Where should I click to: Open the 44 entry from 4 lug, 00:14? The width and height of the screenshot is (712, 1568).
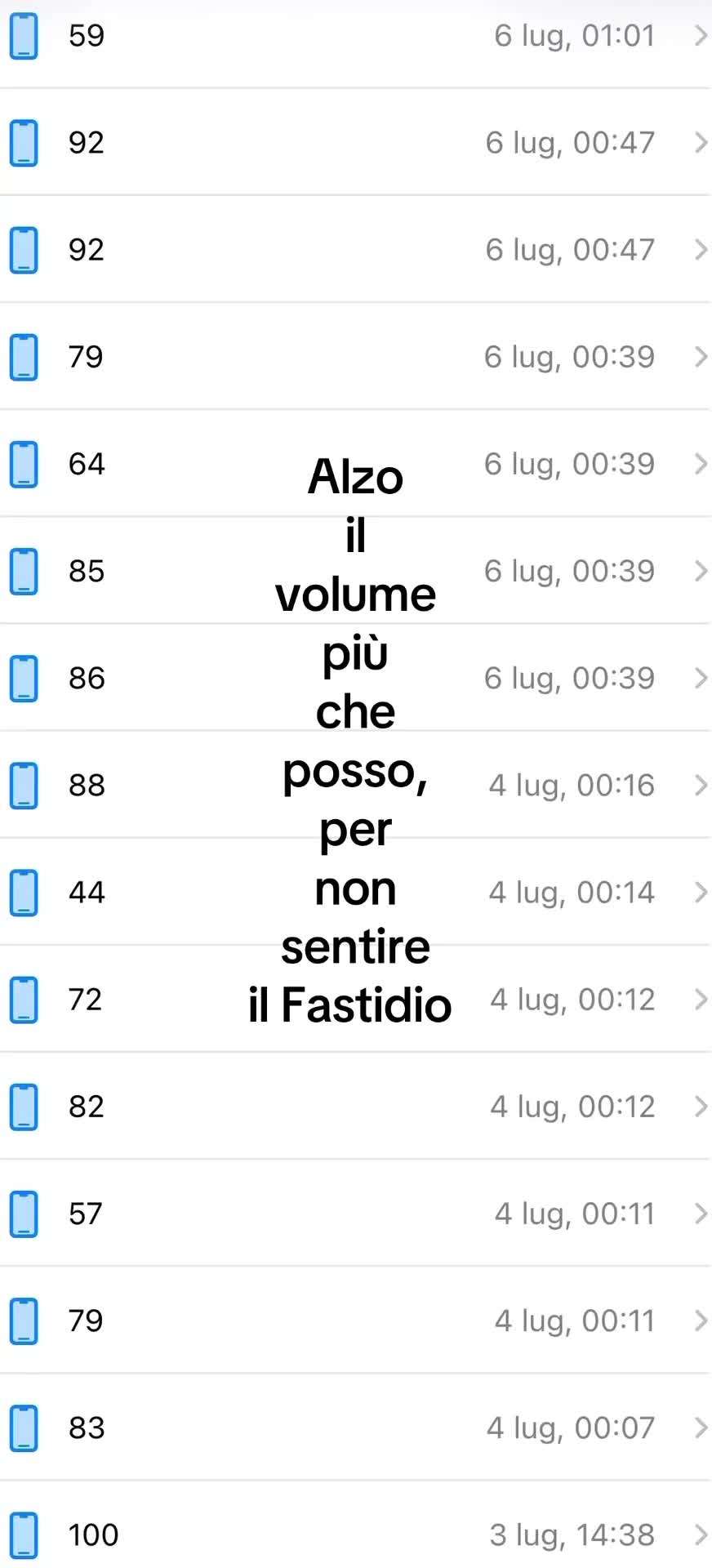pyautogui.click(x=356, y=891)
